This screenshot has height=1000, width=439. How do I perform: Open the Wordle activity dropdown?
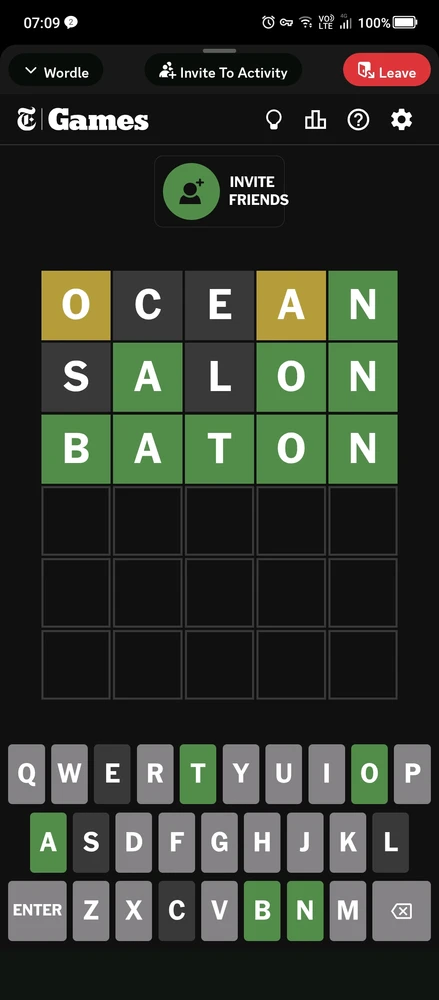[x=56, y=72]
